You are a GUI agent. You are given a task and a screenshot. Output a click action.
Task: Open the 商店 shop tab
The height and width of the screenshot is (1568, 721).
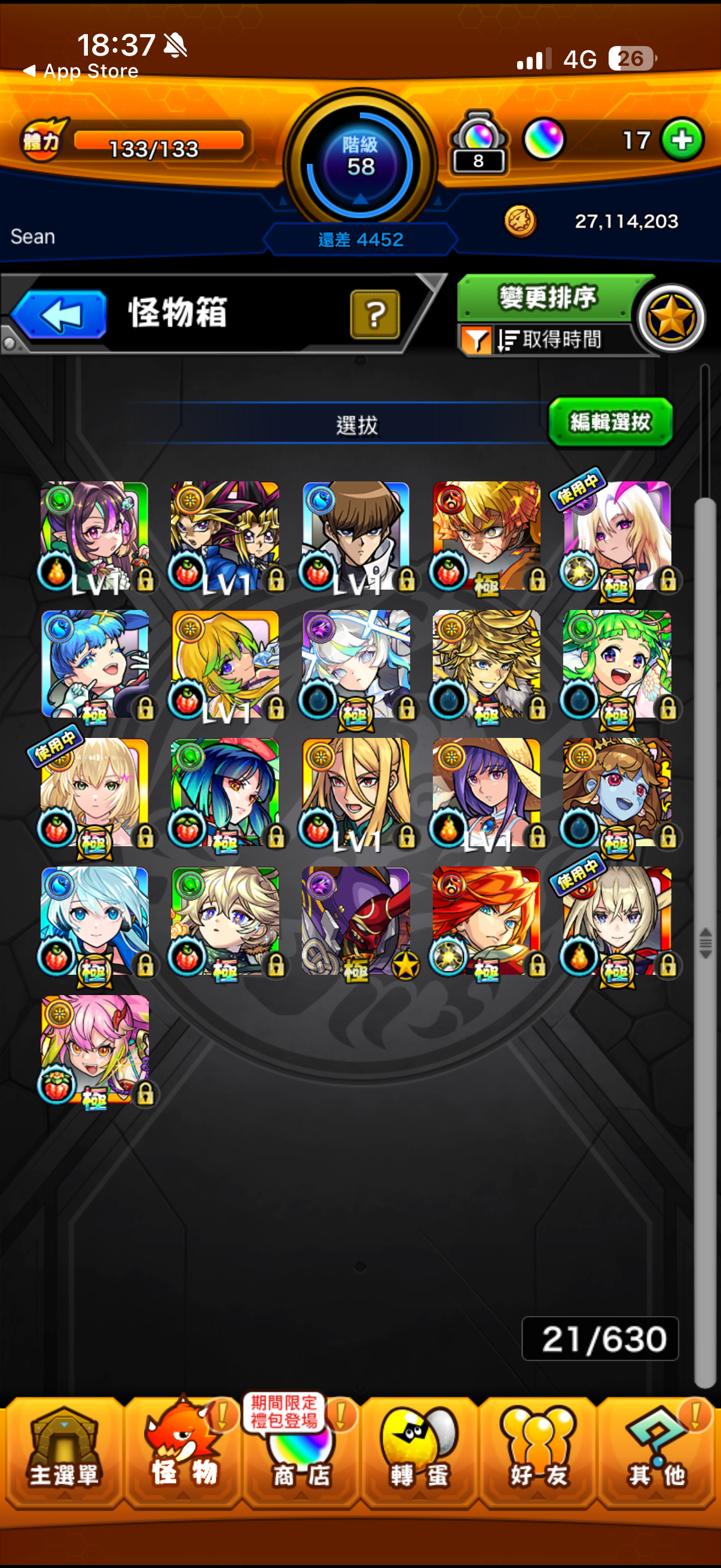click(302, 1451)
